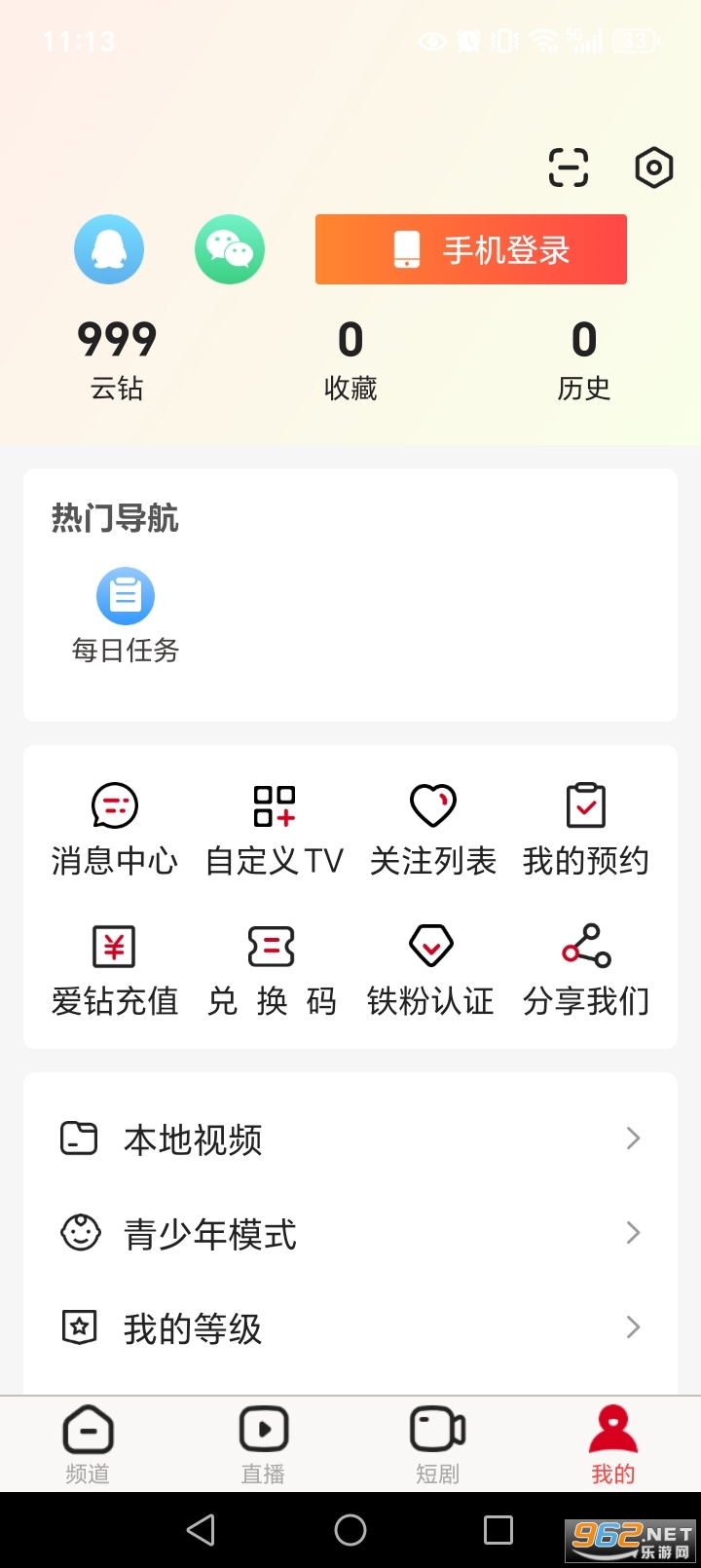The width and height of the screenshot is (701, 1568).
Task: Expand the 我的等级 row chevron
Action: coord(633,1327)
